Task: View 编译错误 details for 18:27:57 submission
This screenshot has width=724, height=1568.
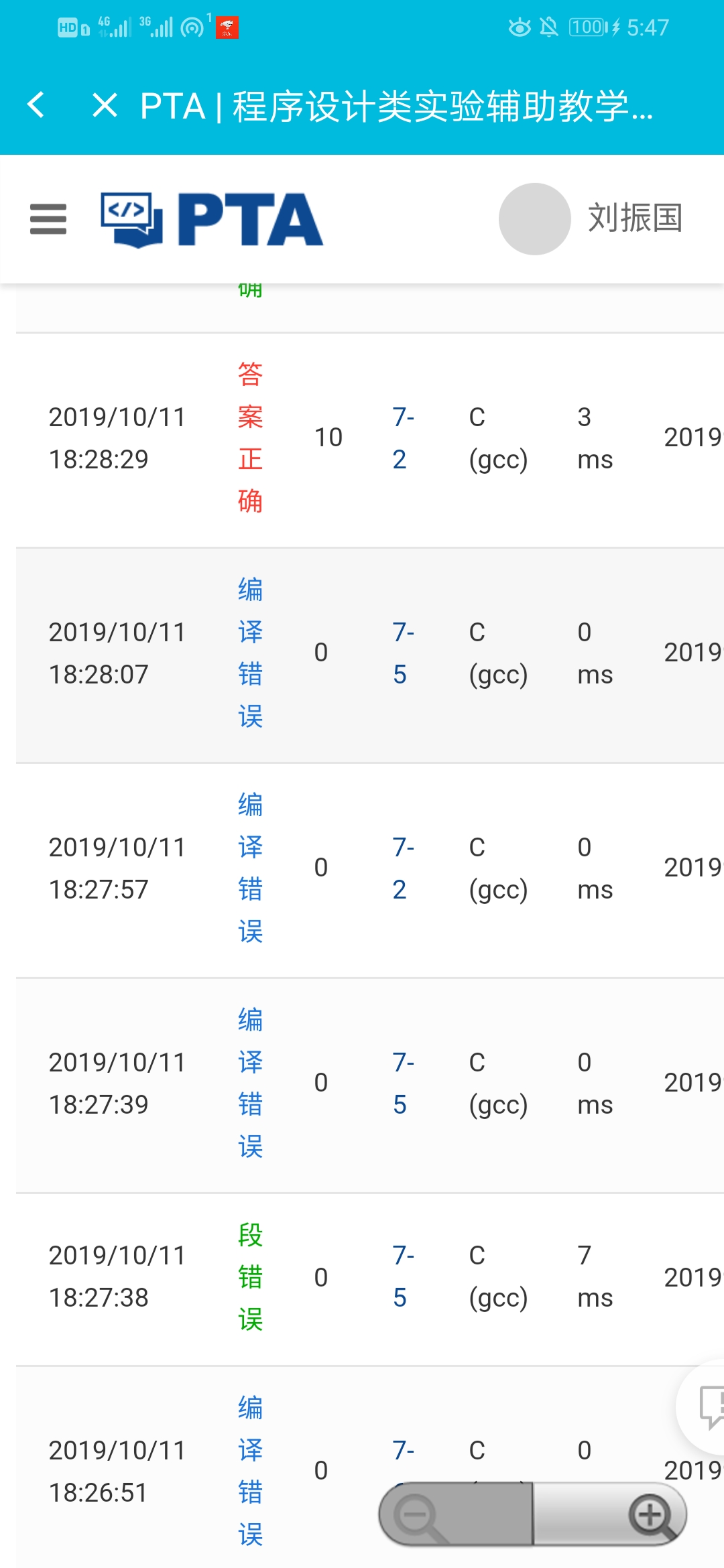Action: coord(250,868)
